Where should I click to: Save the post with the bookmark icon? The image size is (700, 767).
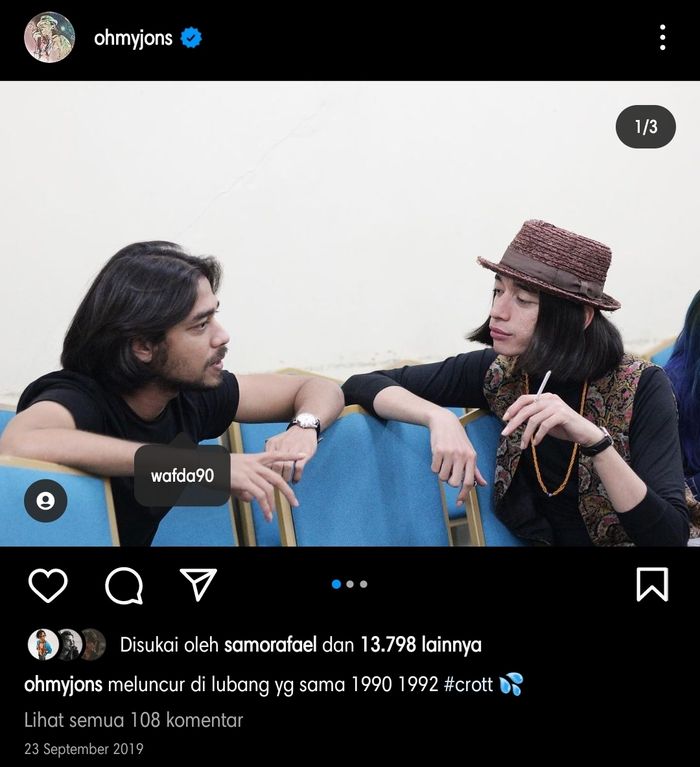pyautogui.click(x=652, y=585)
